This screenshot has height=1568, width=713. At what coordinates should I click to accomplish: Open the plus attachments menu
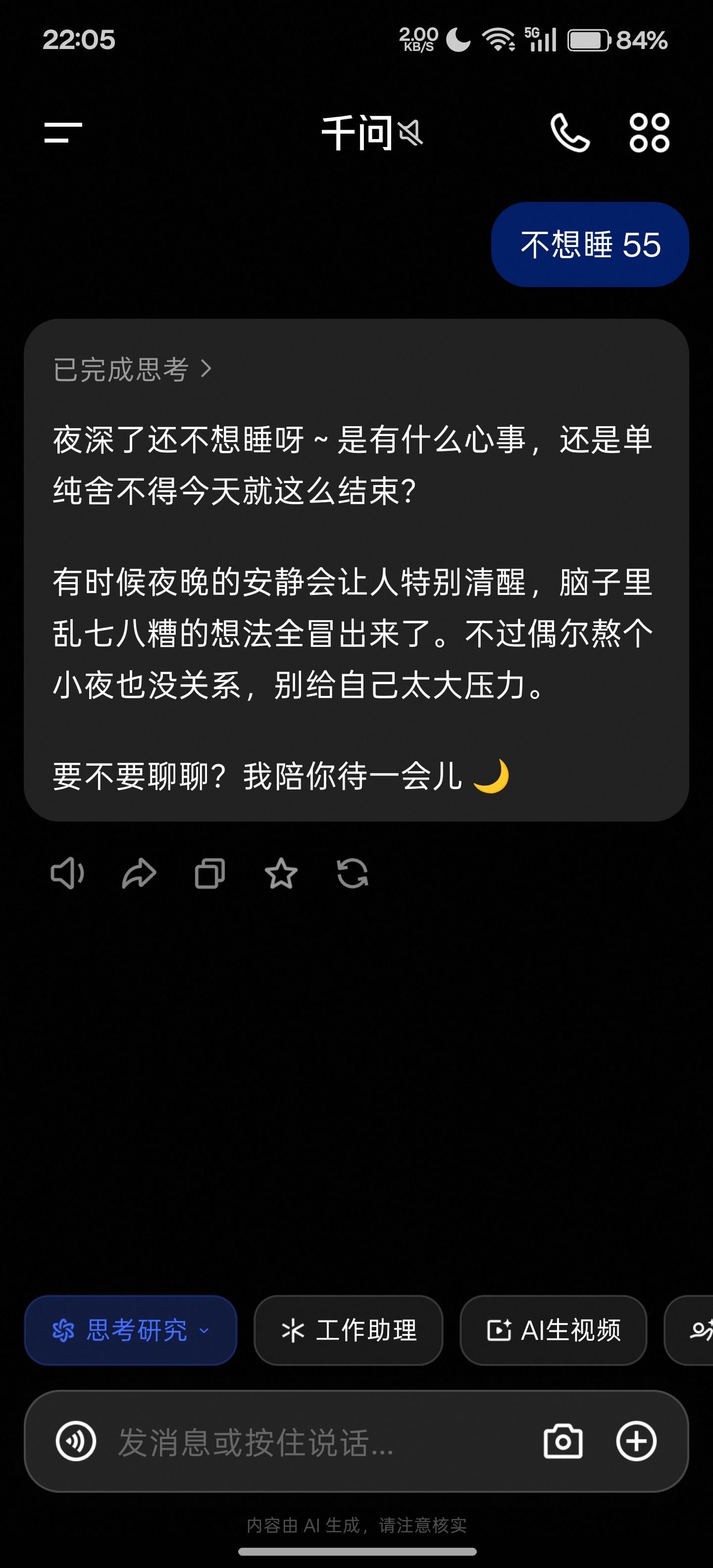tap(636, 1441)
